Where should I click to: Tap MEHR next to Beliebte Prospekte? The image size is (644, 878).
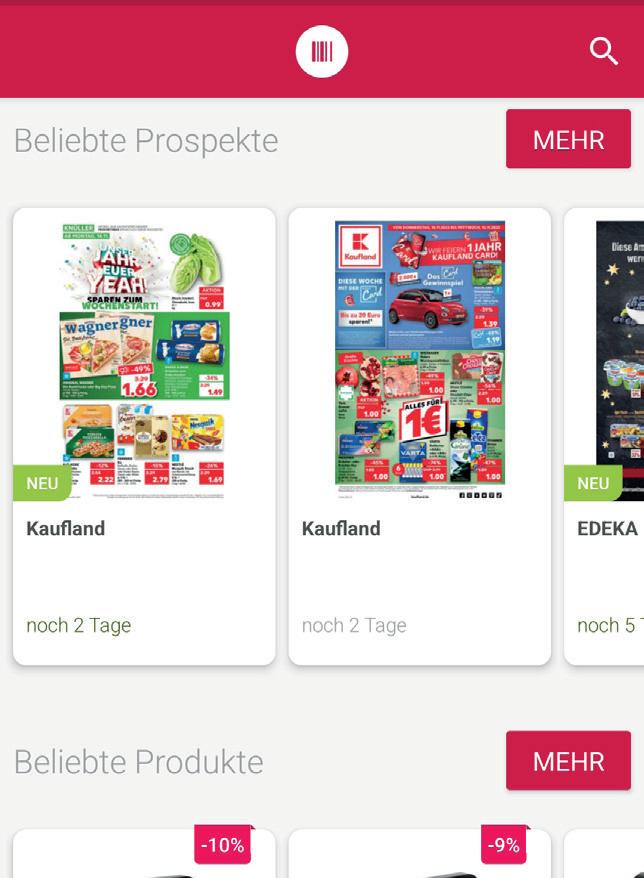pos(568,140)
